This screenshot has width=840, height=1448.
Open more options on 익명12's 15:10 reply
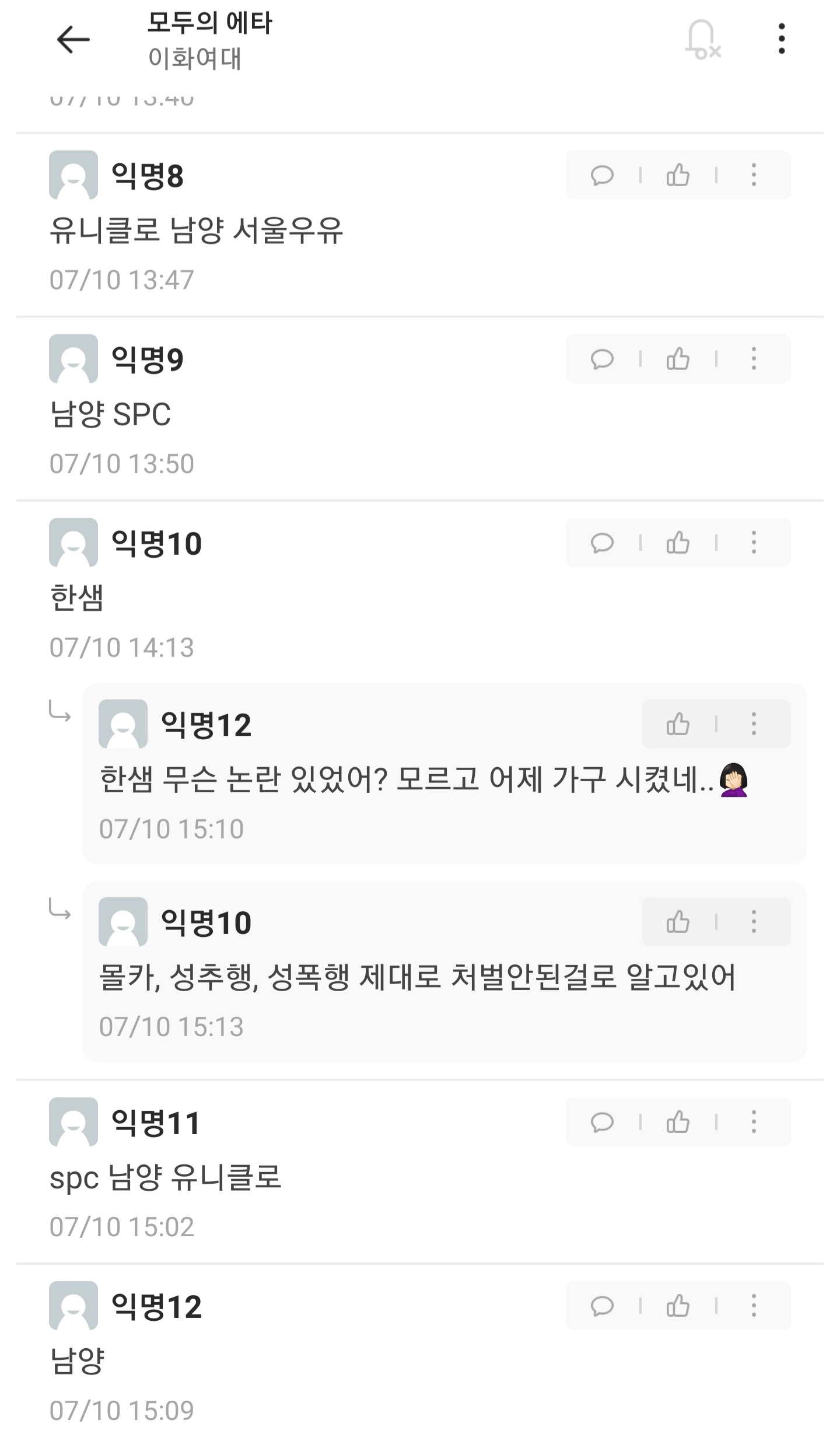pos(754,724)
